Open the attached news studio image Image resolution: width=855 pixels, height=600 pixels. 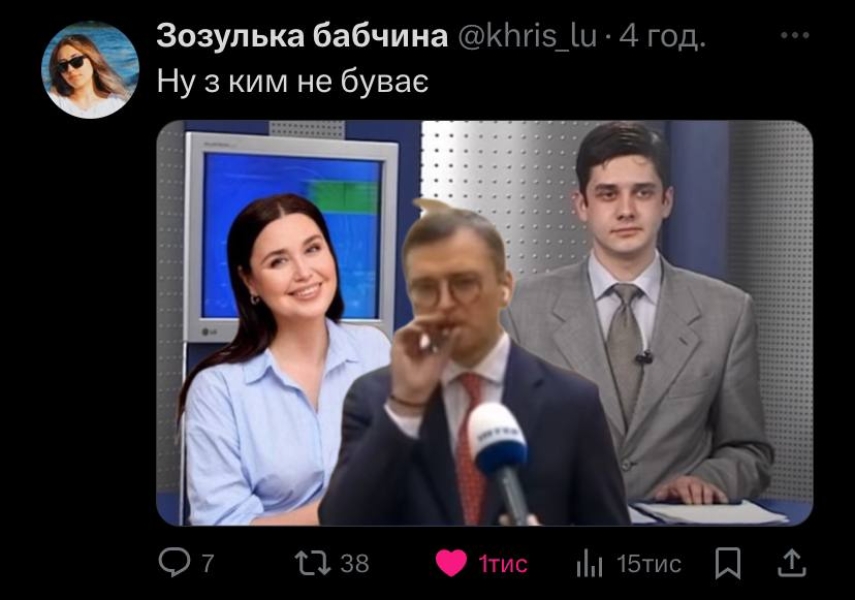click(484, 323)
